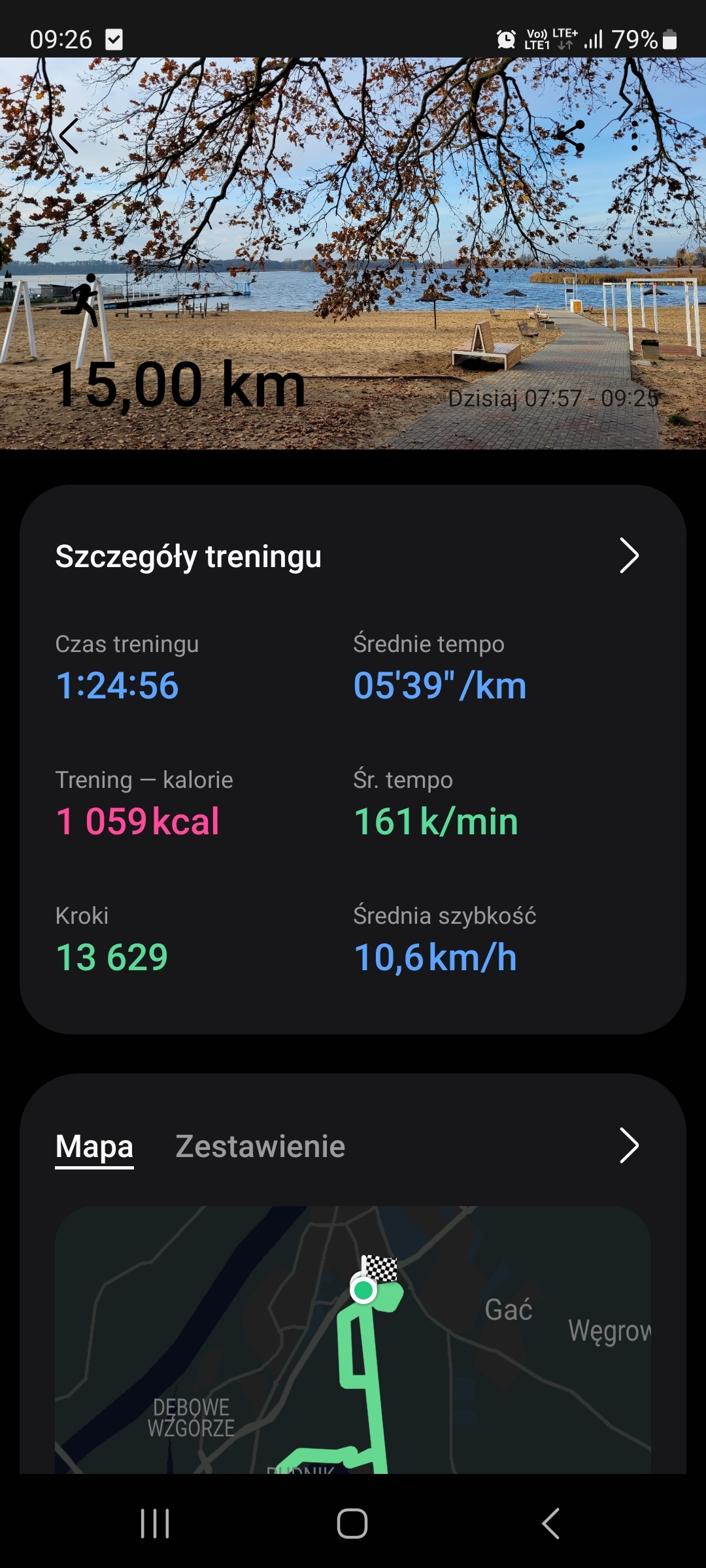Select the Mapa tab
This screenshot has width=706, height=1568.
click(x=94, y=1147)
